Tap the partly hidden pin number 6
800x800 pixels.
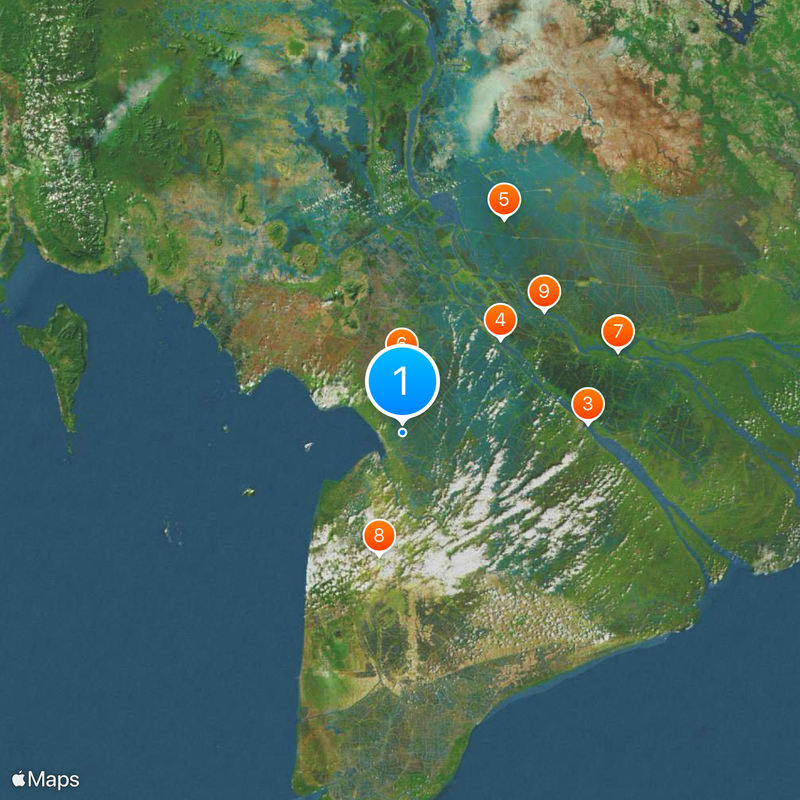pyautogui.click(x=401, y=337)
